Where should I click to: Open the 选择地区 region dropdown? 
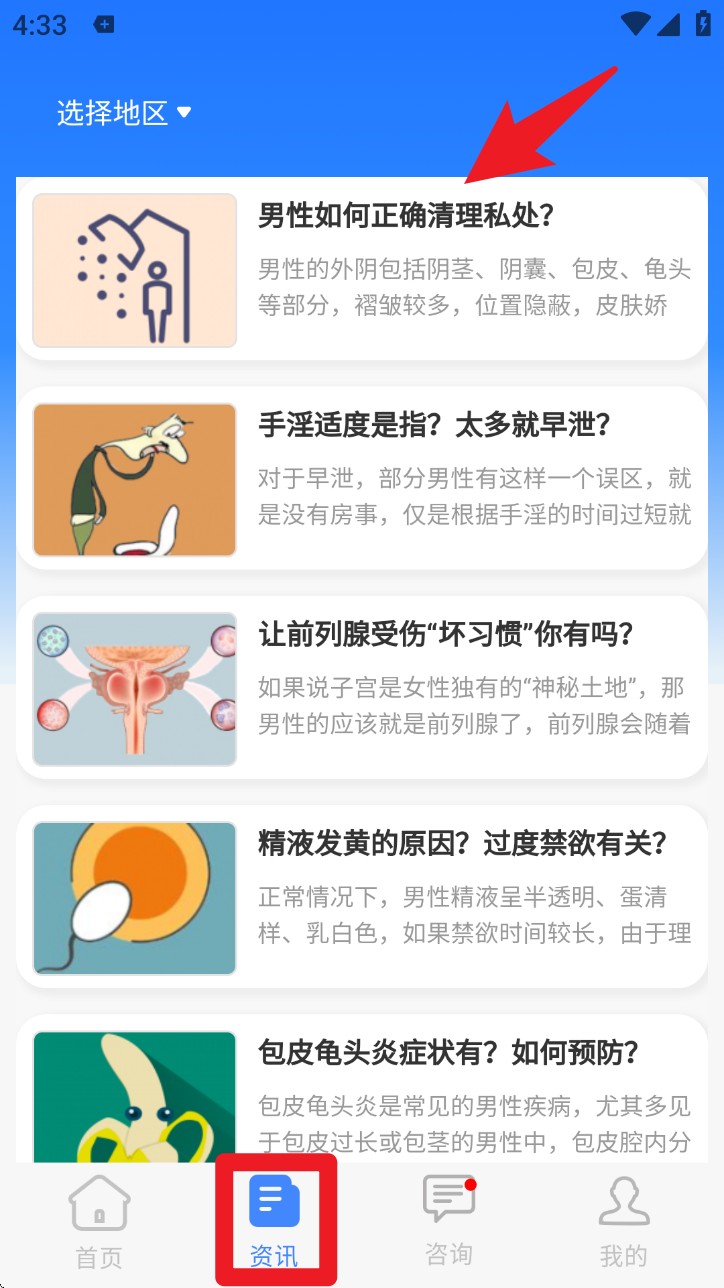click(x=123, y=113)
